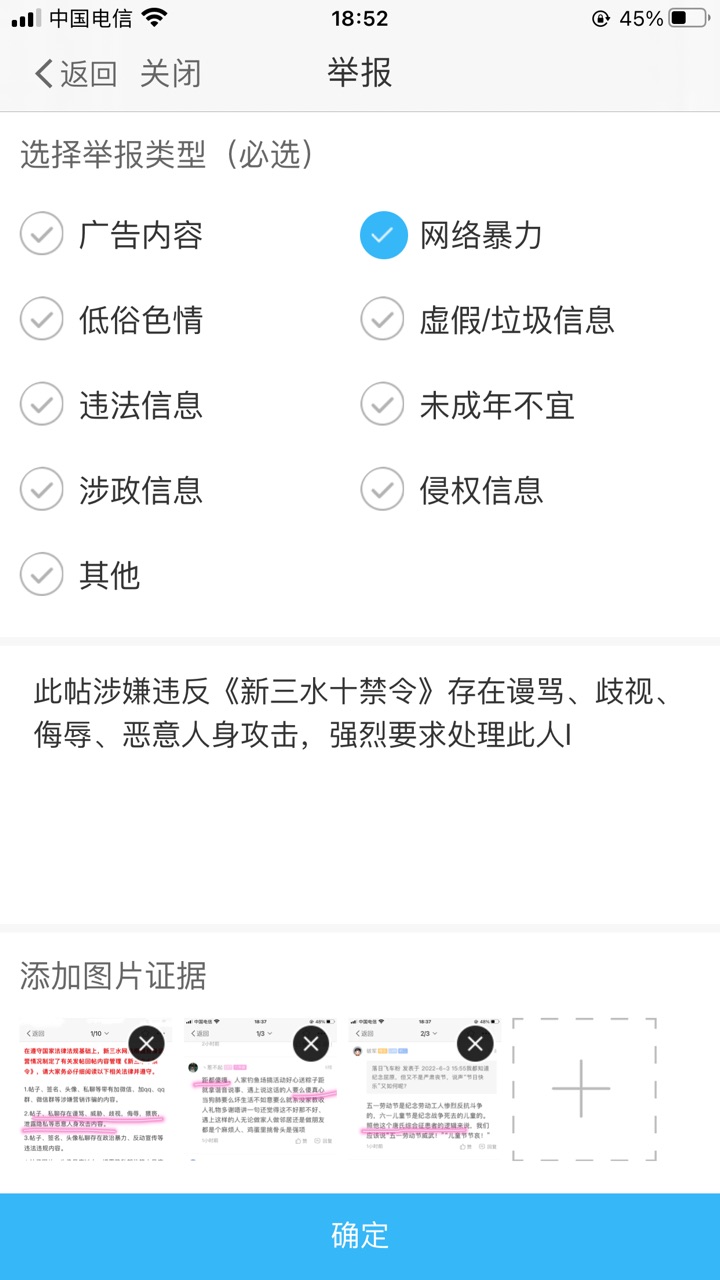Remove the first evidence image

point(147,1044)
